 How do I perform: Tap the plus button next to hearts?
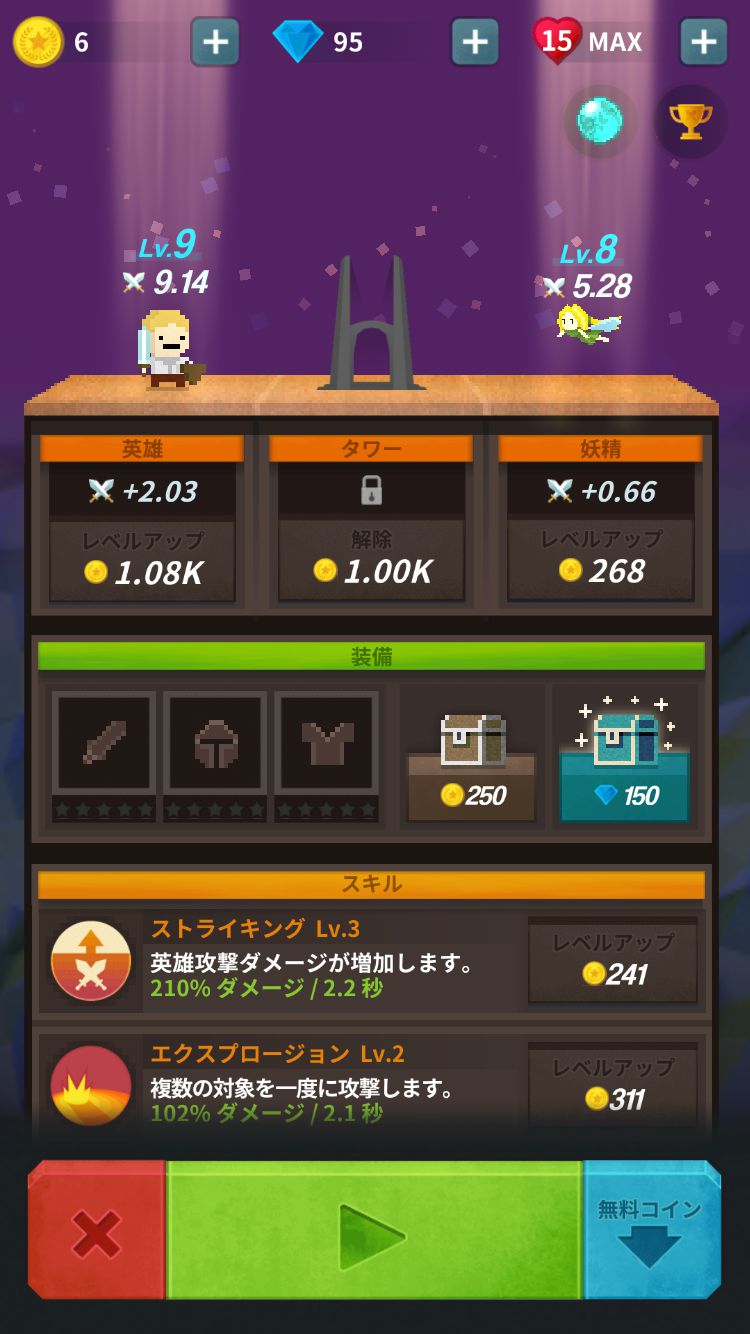[x=703, y=42]
